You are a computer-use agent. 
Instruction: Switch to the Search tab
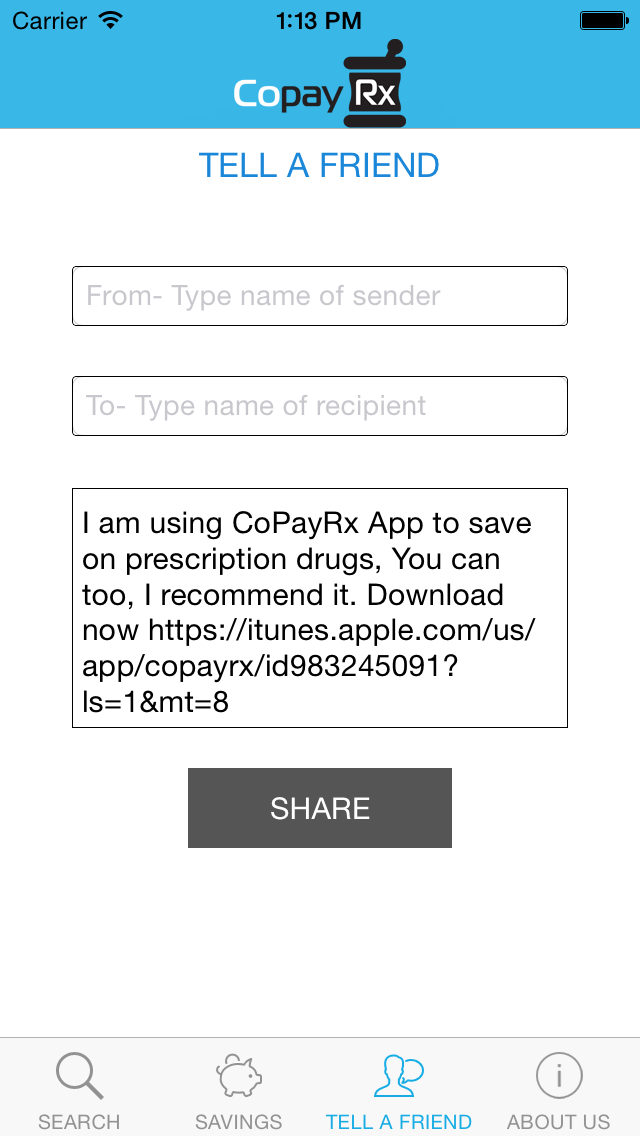(x=79, y=1090)
